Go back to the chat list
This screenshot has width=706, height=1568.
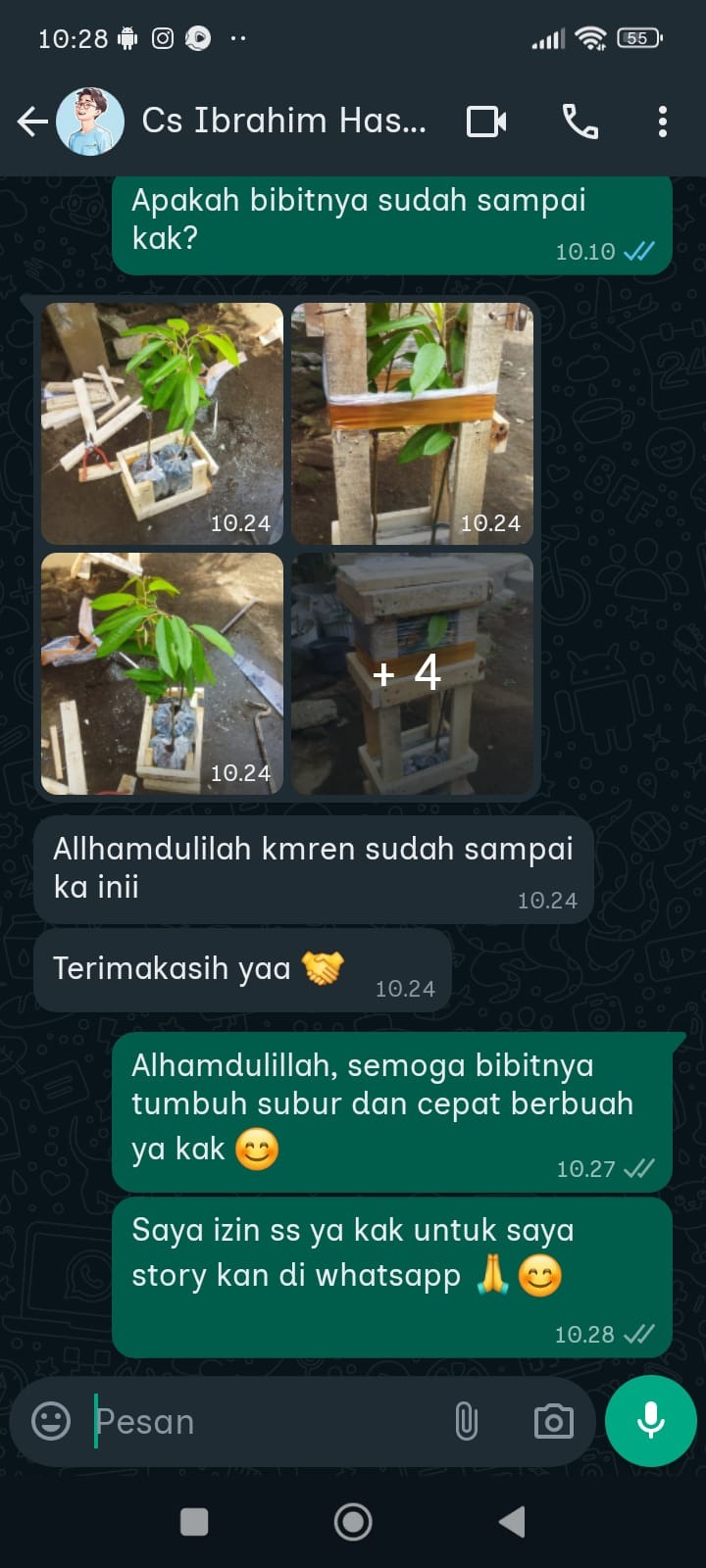pyautogui.click(x=32, y=122)
